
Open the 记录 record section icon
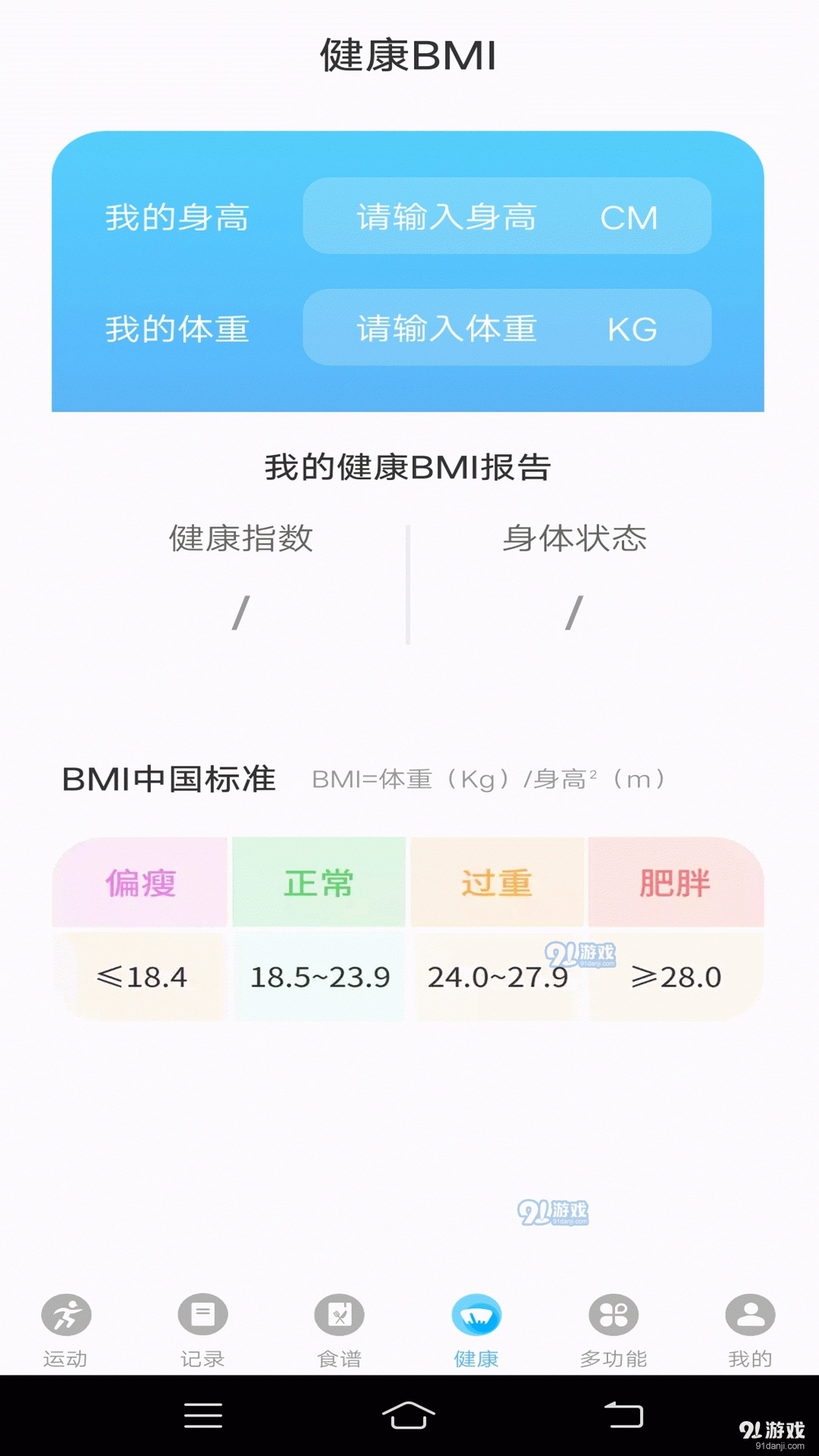203,1316
